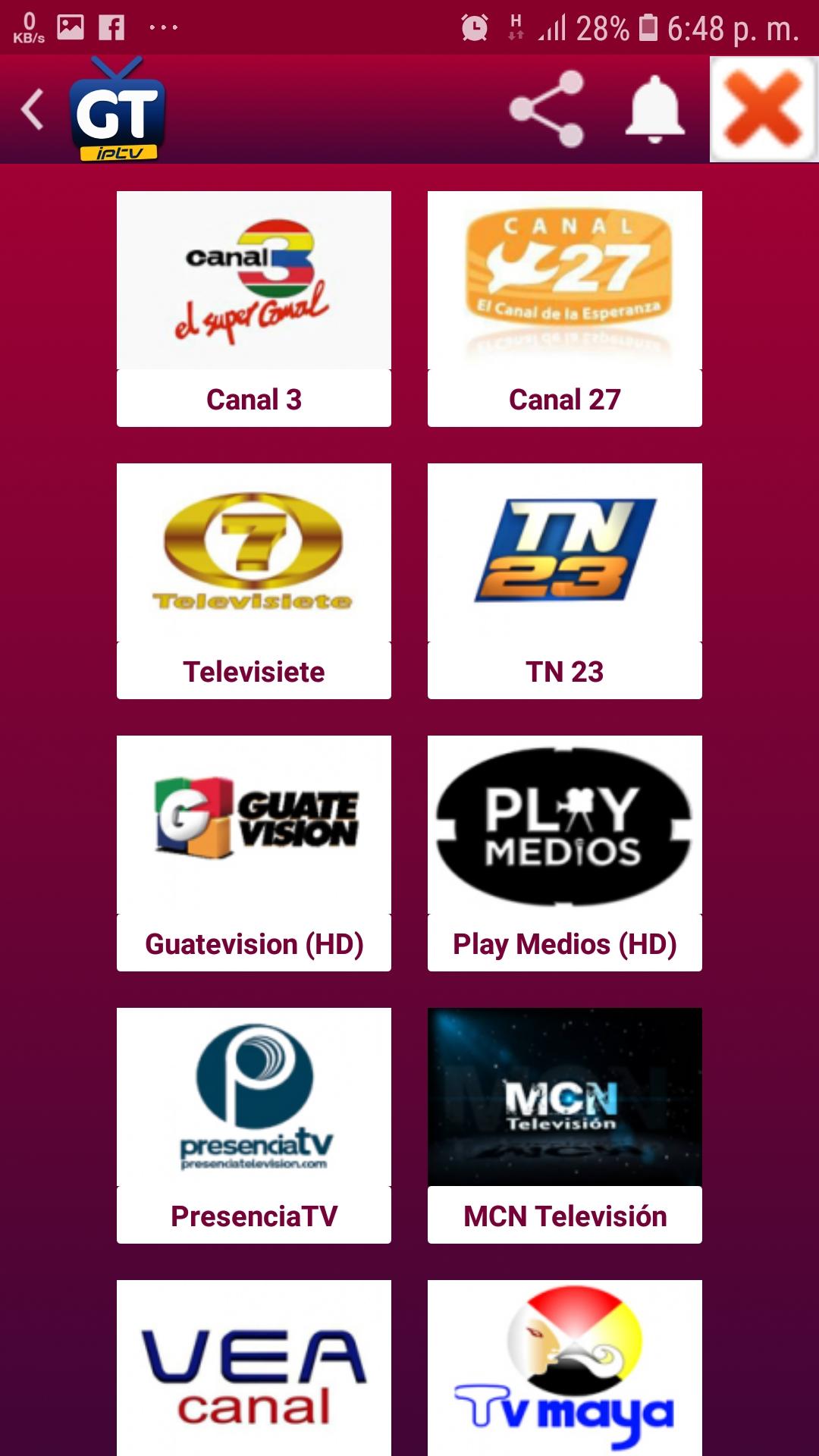Tap the GT iptv app logo

pyautogui.click(x=118, y=110)
